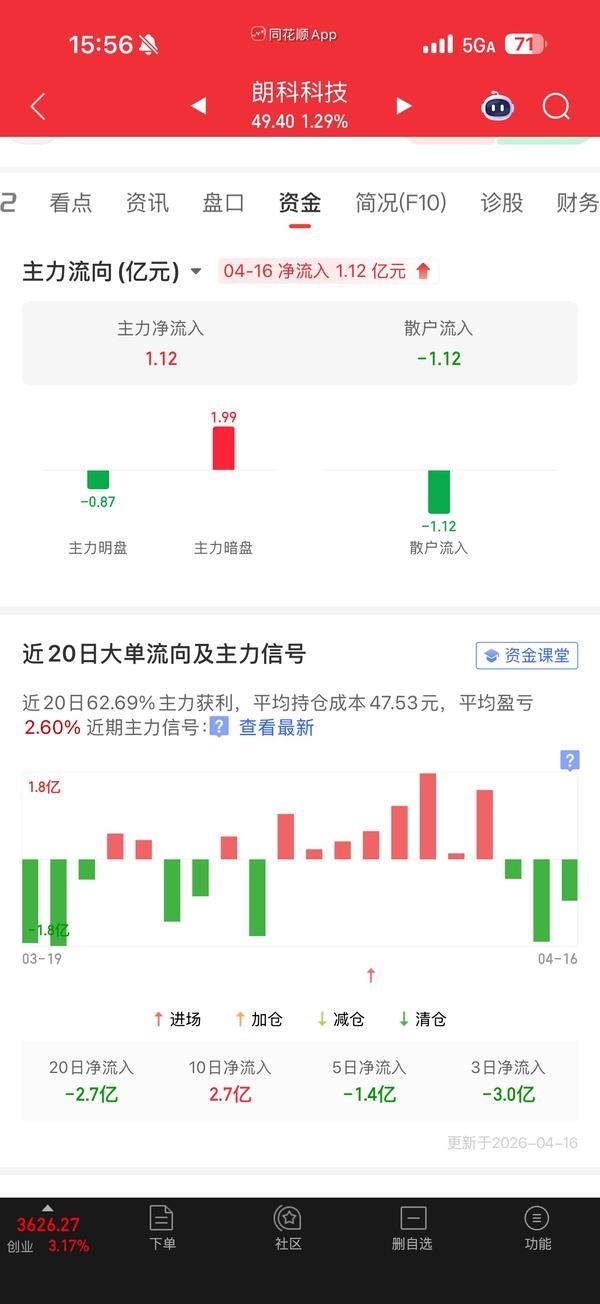Go back using the top-left arrow

click(38, 106)
